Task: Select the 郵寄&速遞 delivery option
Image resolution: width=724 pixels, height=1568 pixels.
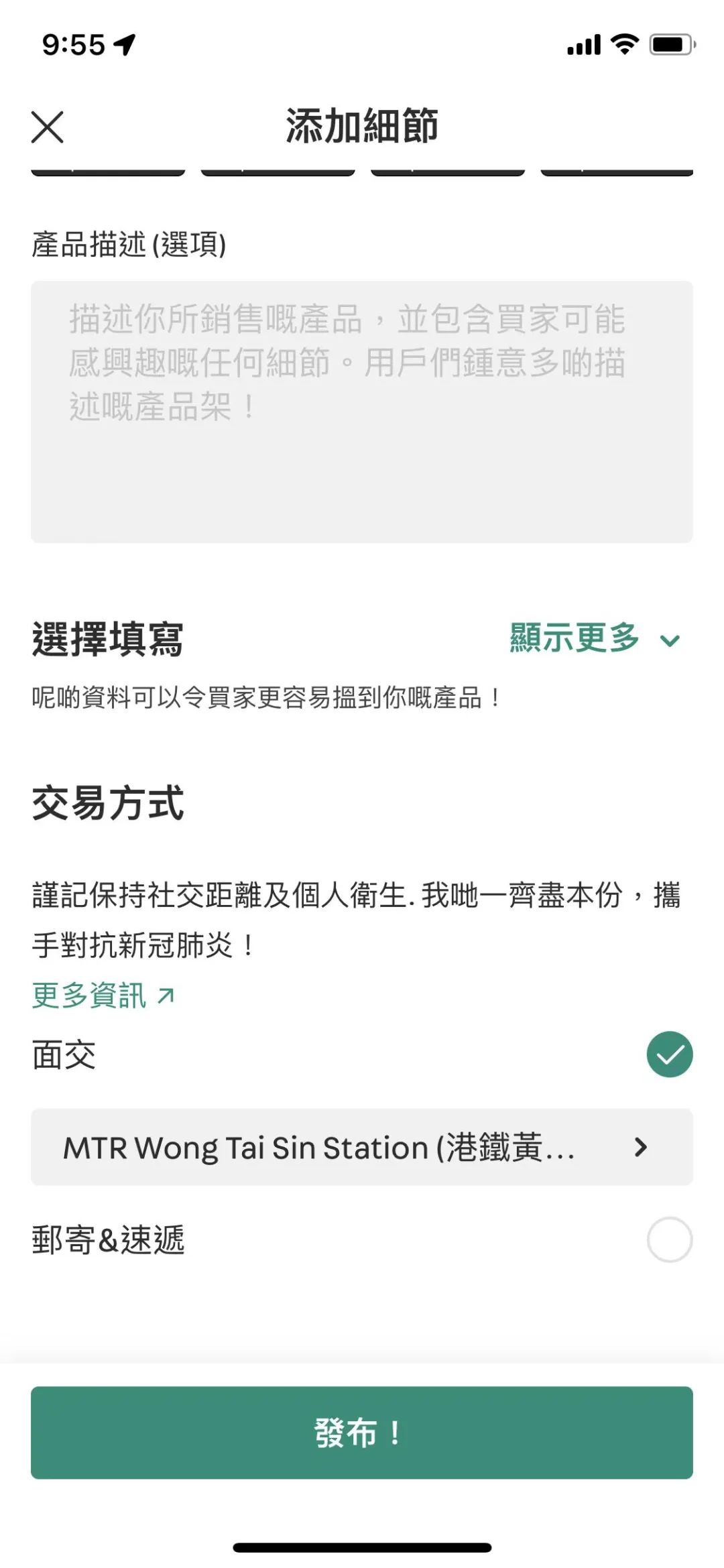Action: point(669,1240)
